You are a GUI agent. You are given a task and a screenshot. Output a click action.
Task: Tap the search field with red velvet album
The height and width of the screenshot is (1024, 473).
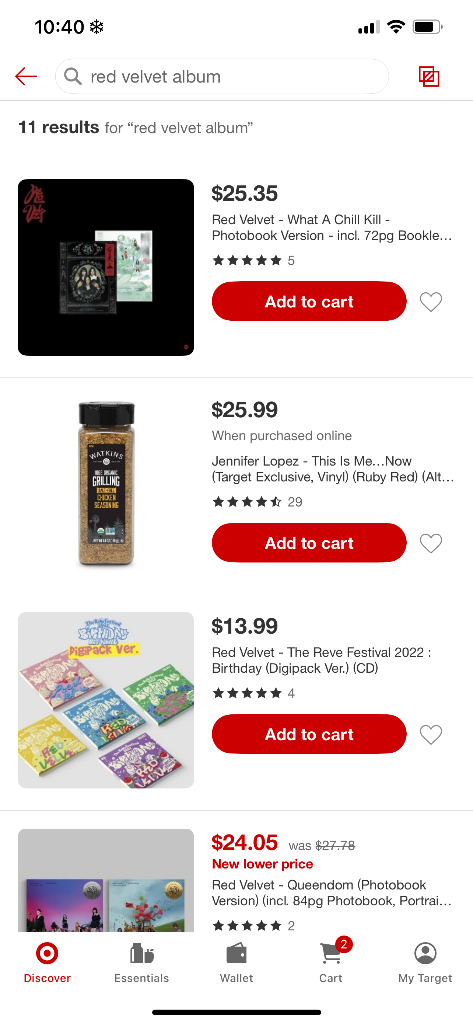pos(222,76)
